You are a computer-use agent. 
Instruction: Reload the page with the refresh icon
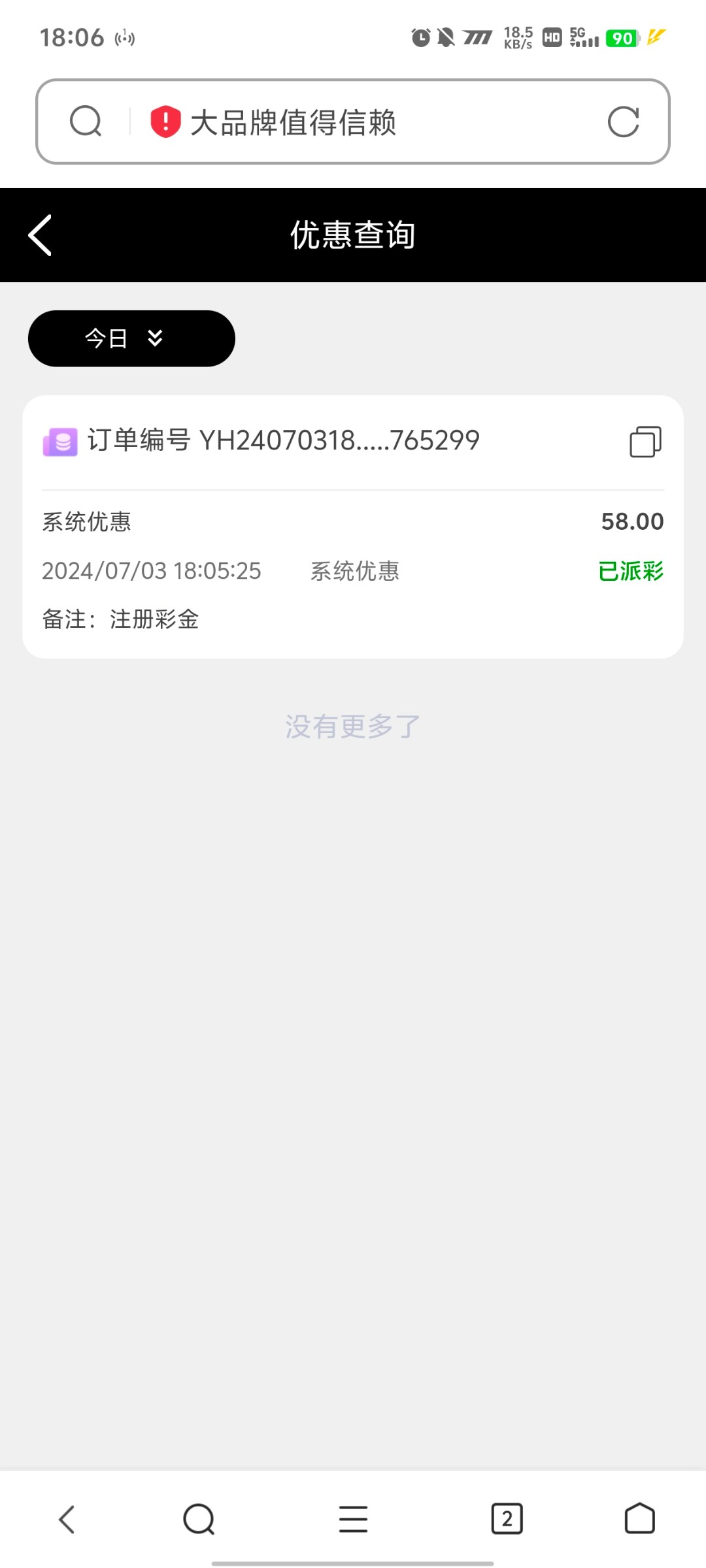click(623, 122)
